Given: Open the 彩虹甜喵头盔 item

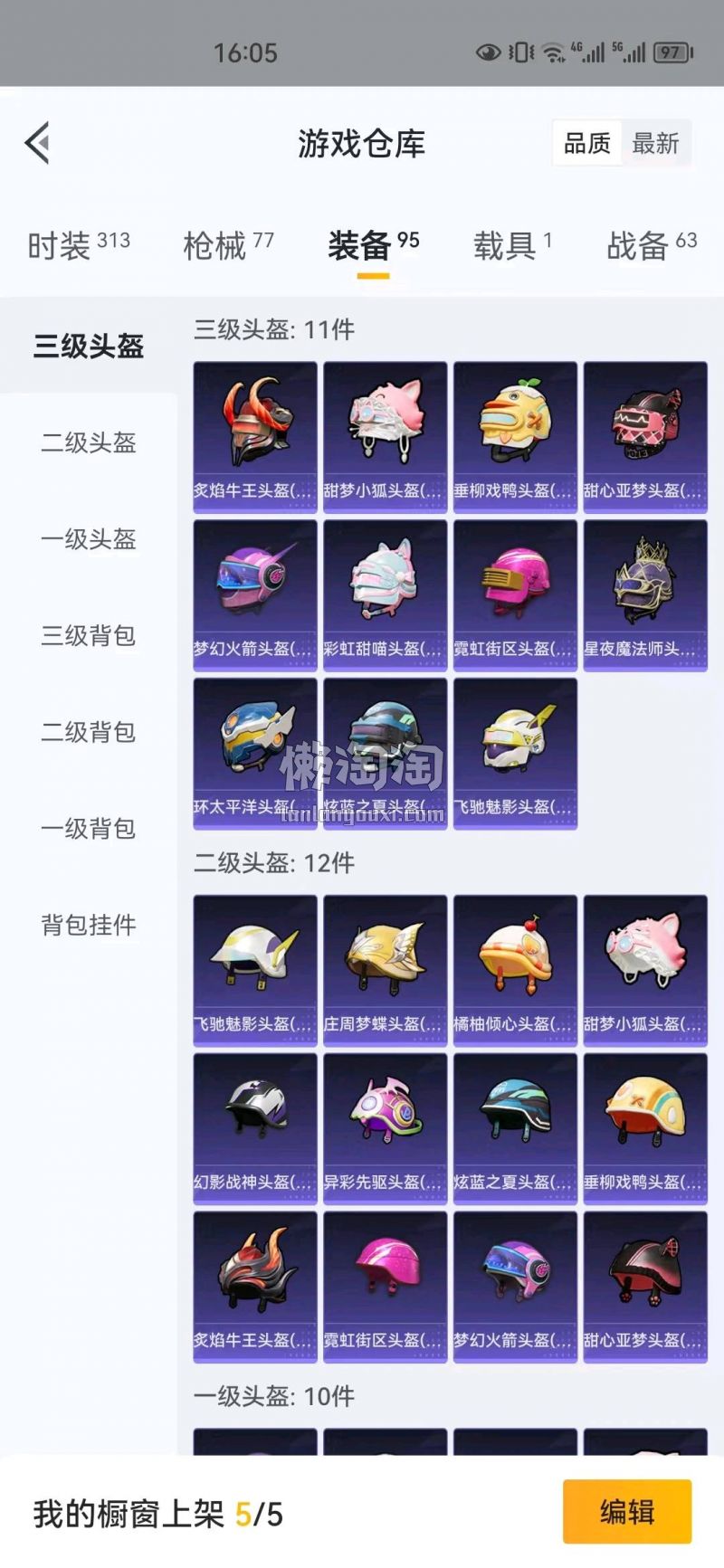Looking at the screenshot, I should click(x=385, y=594).
